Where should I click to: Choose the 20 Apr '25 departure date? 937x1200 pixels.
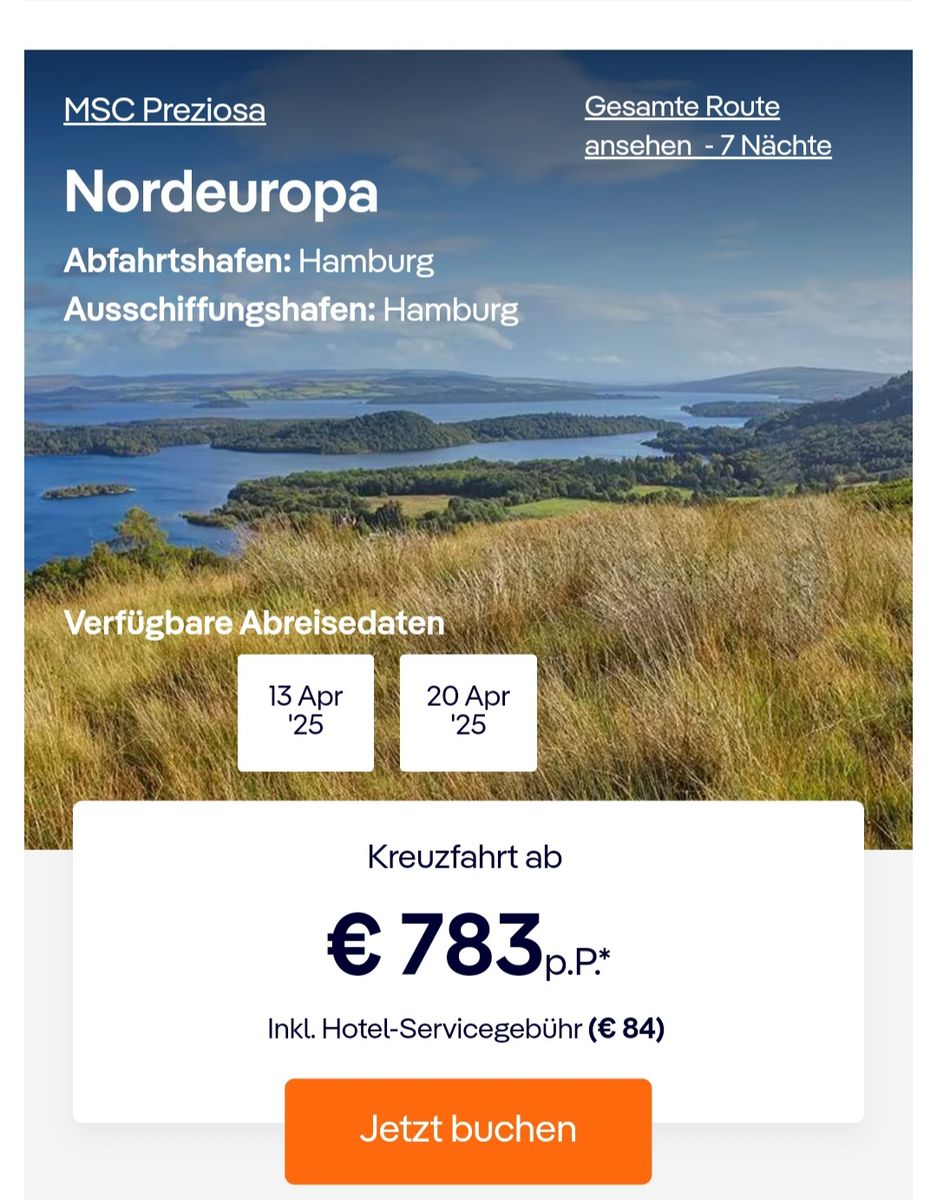468,712
